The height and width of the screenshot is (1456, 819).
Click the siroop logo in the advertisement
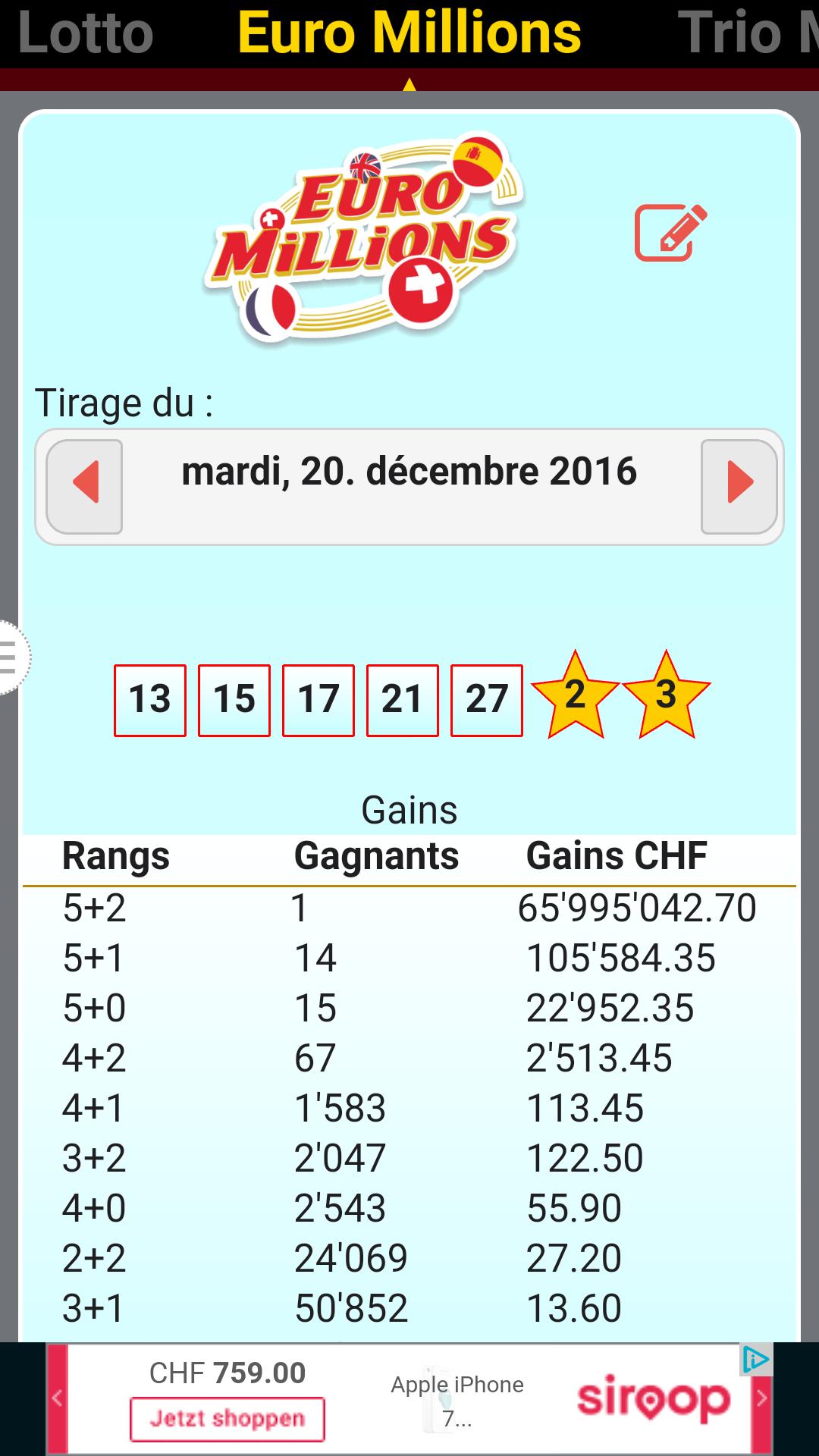click(656, 1398)
